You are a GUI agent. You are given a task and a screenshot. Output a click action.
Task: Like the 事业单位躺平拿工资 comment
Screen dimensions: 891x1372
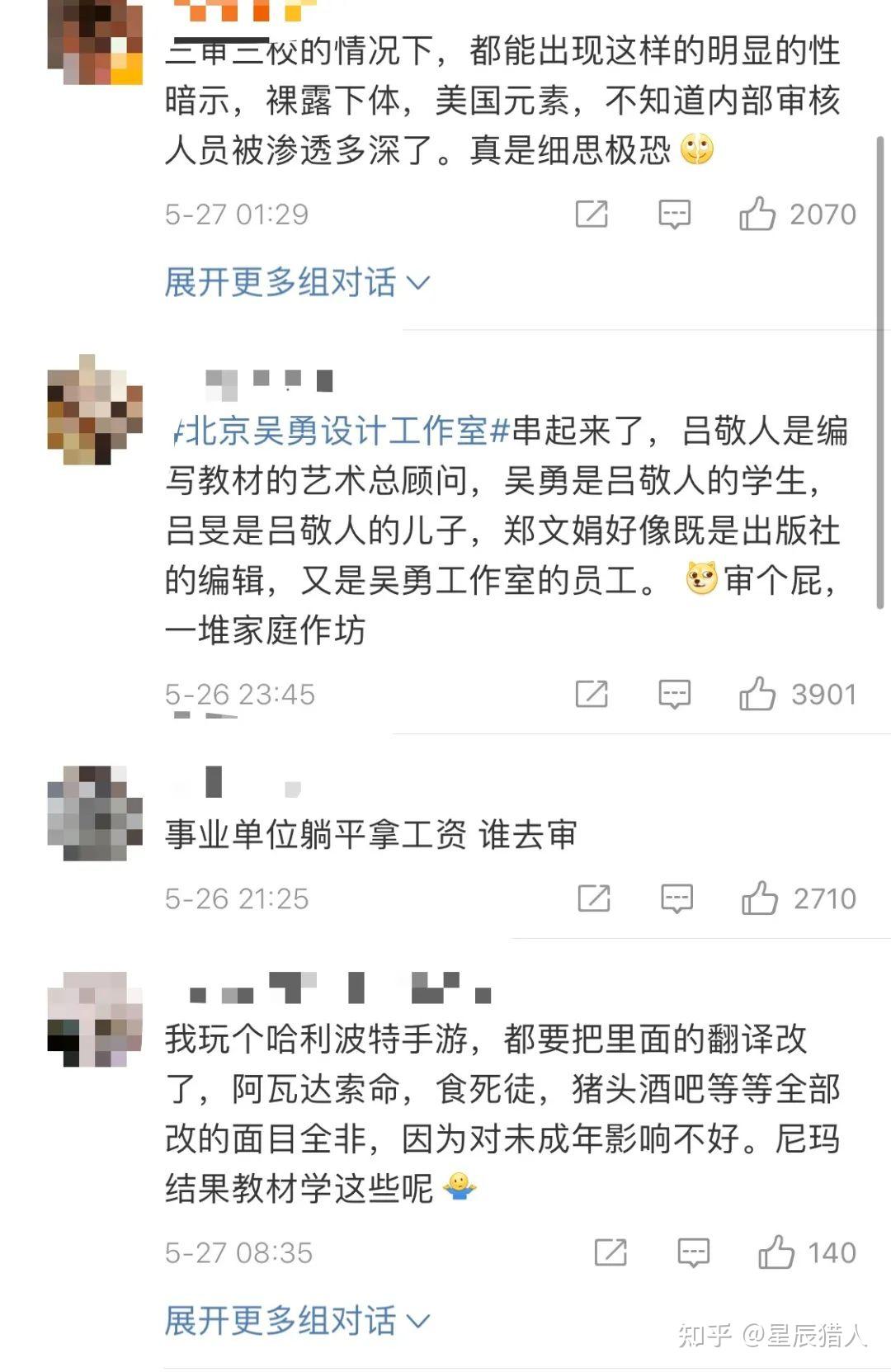coord(760,898)
